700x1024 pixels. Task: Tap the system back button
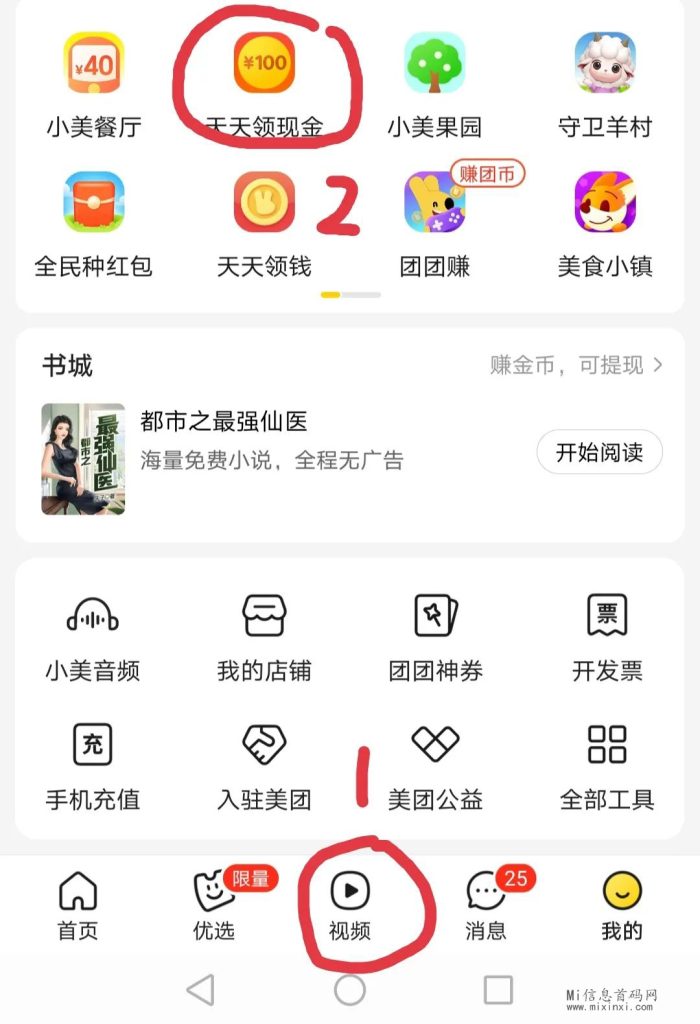click(x=201, y=990)
